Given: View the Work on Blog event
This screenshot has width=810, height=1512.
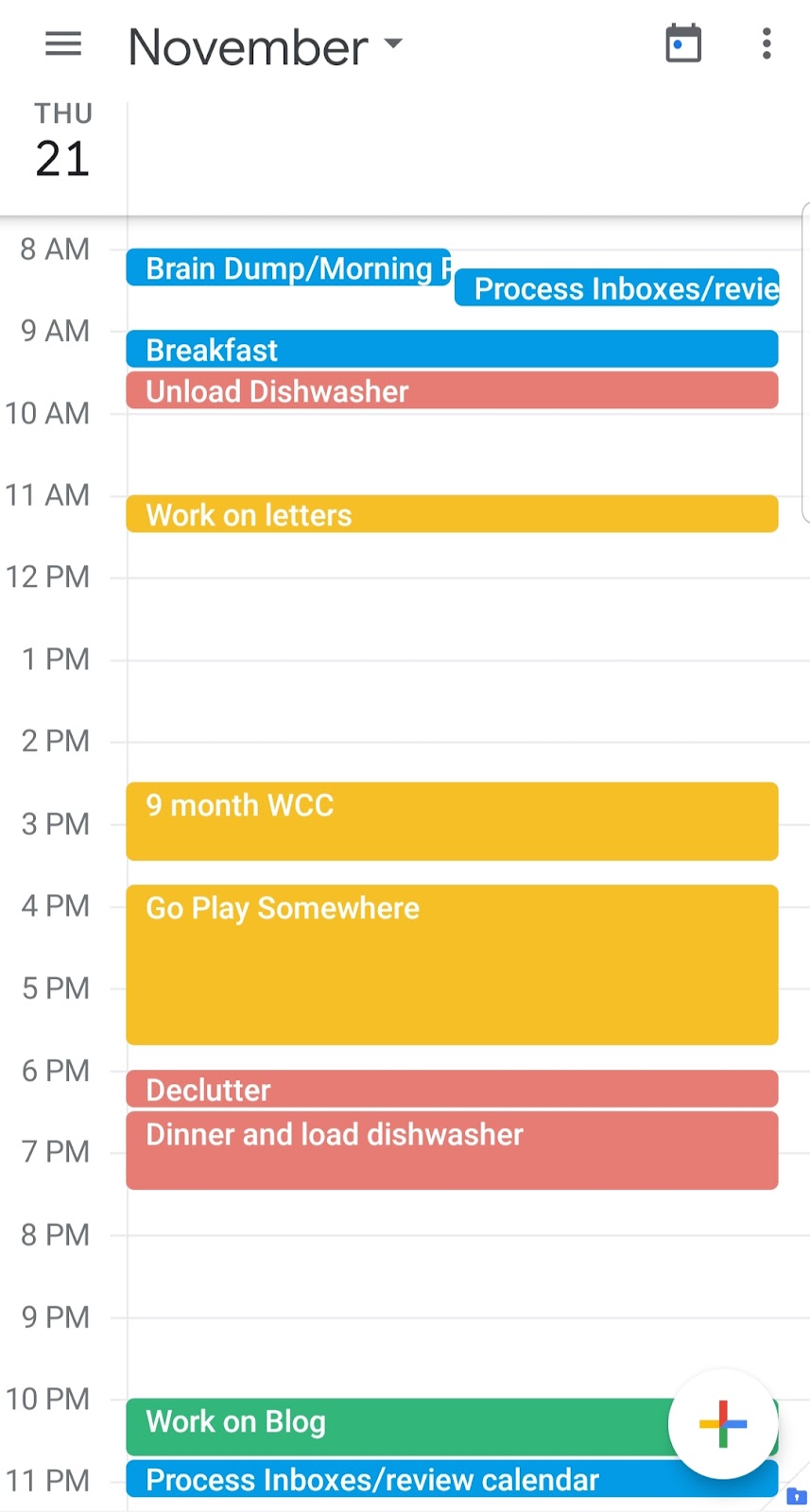Looking at the screenshot, I should (x=397, y=1425).
